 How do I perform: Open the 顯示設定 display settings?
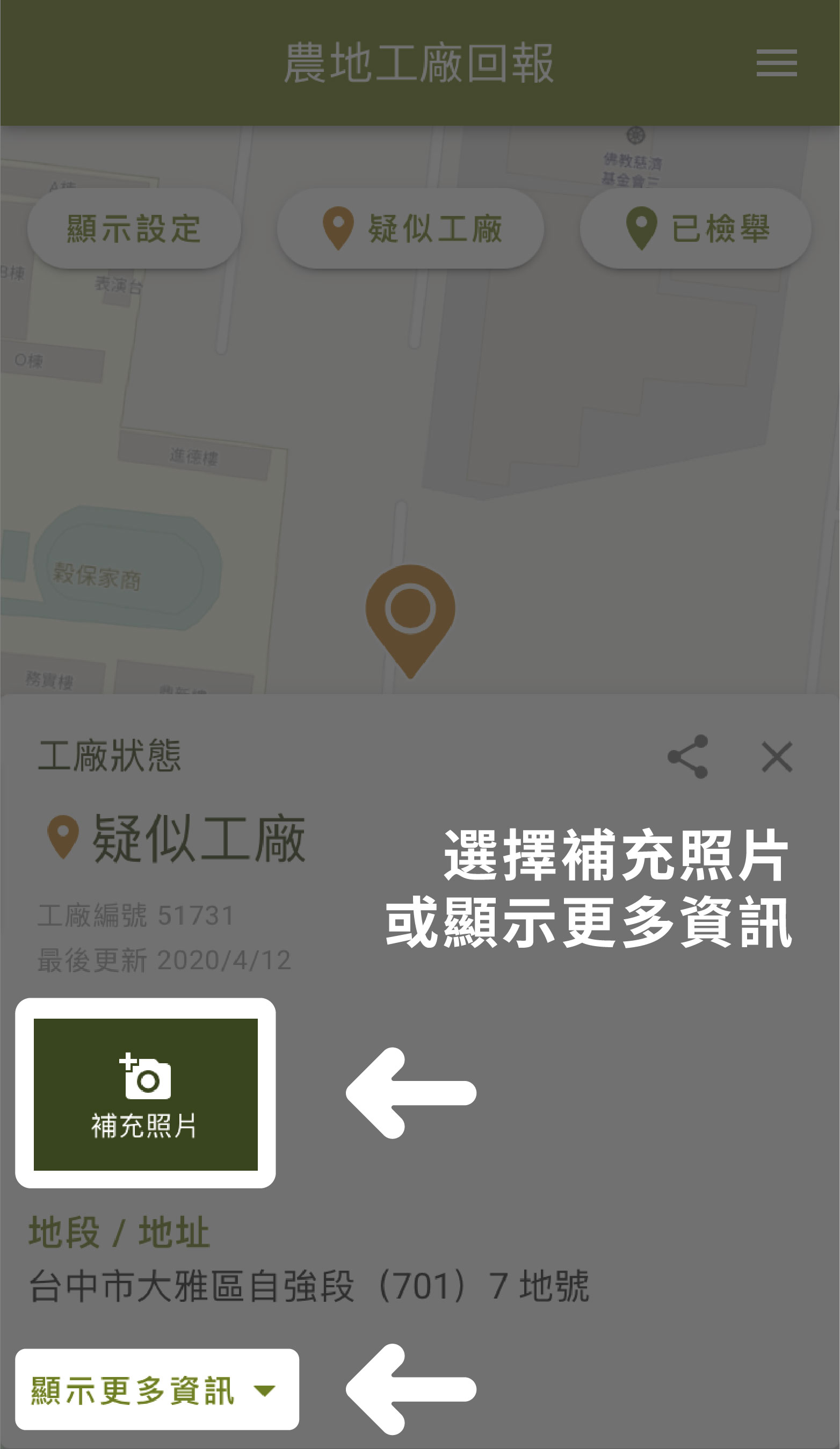(134, 228)
